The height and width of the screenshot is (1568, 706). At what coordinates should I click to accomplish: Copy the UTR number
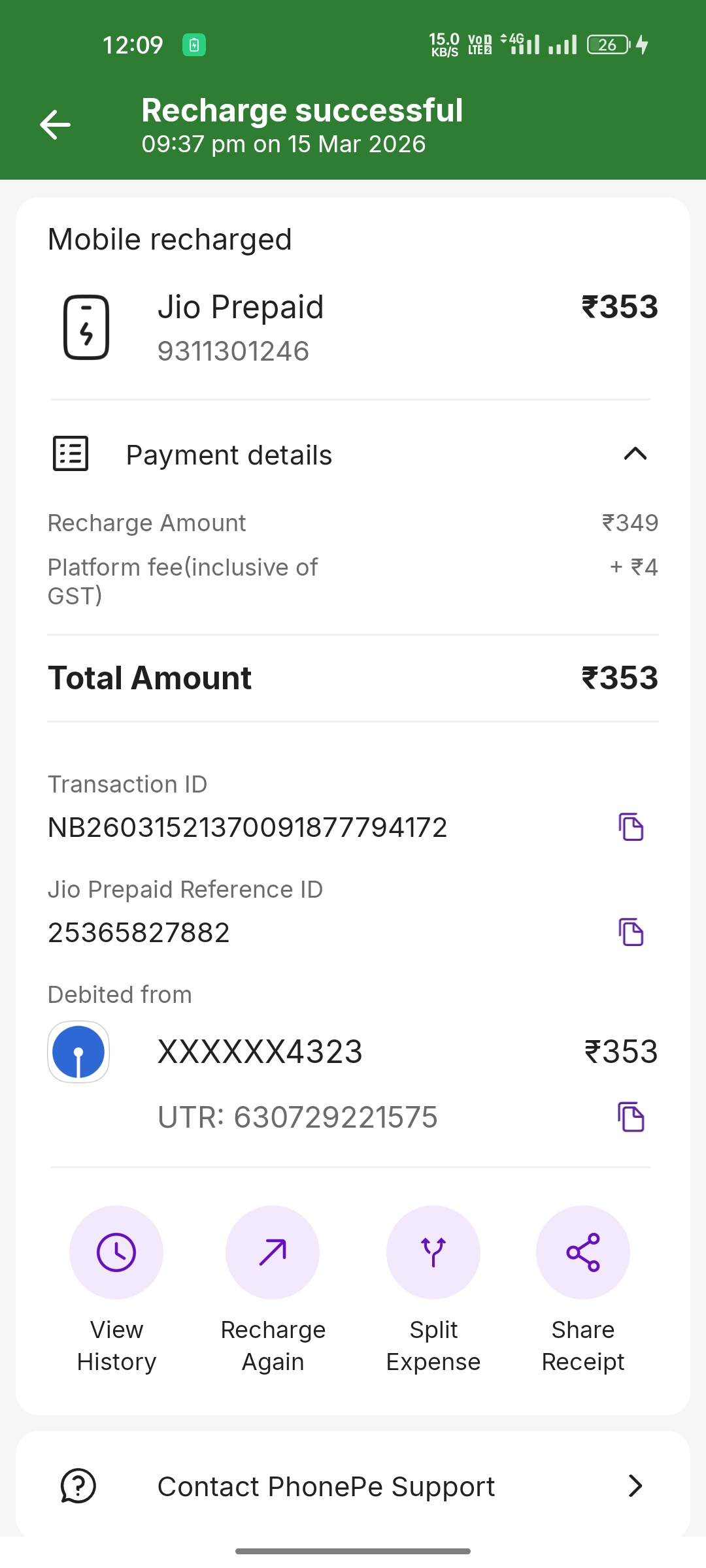(x=631, y=1117)
